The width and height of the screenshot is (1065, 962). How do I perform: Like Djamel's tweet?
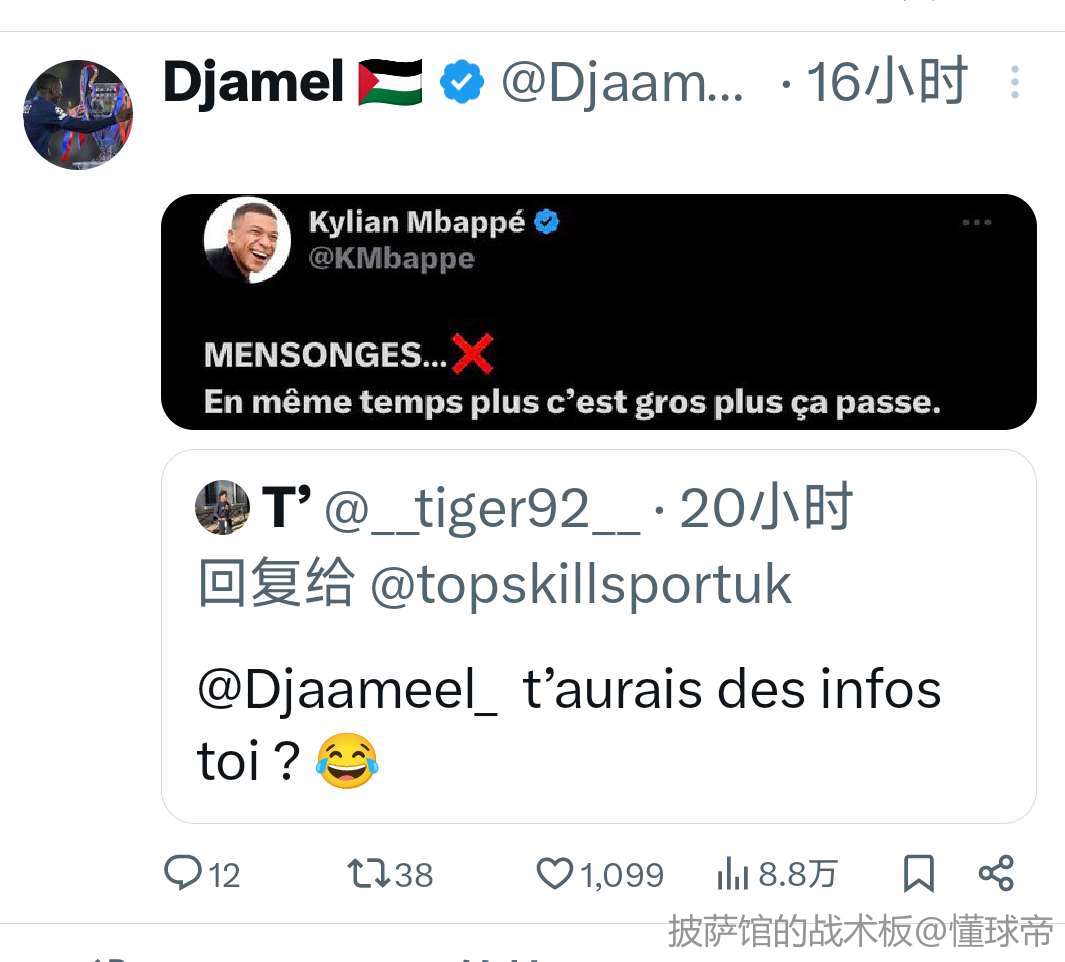pyautogui.click(x=600, y=874)
